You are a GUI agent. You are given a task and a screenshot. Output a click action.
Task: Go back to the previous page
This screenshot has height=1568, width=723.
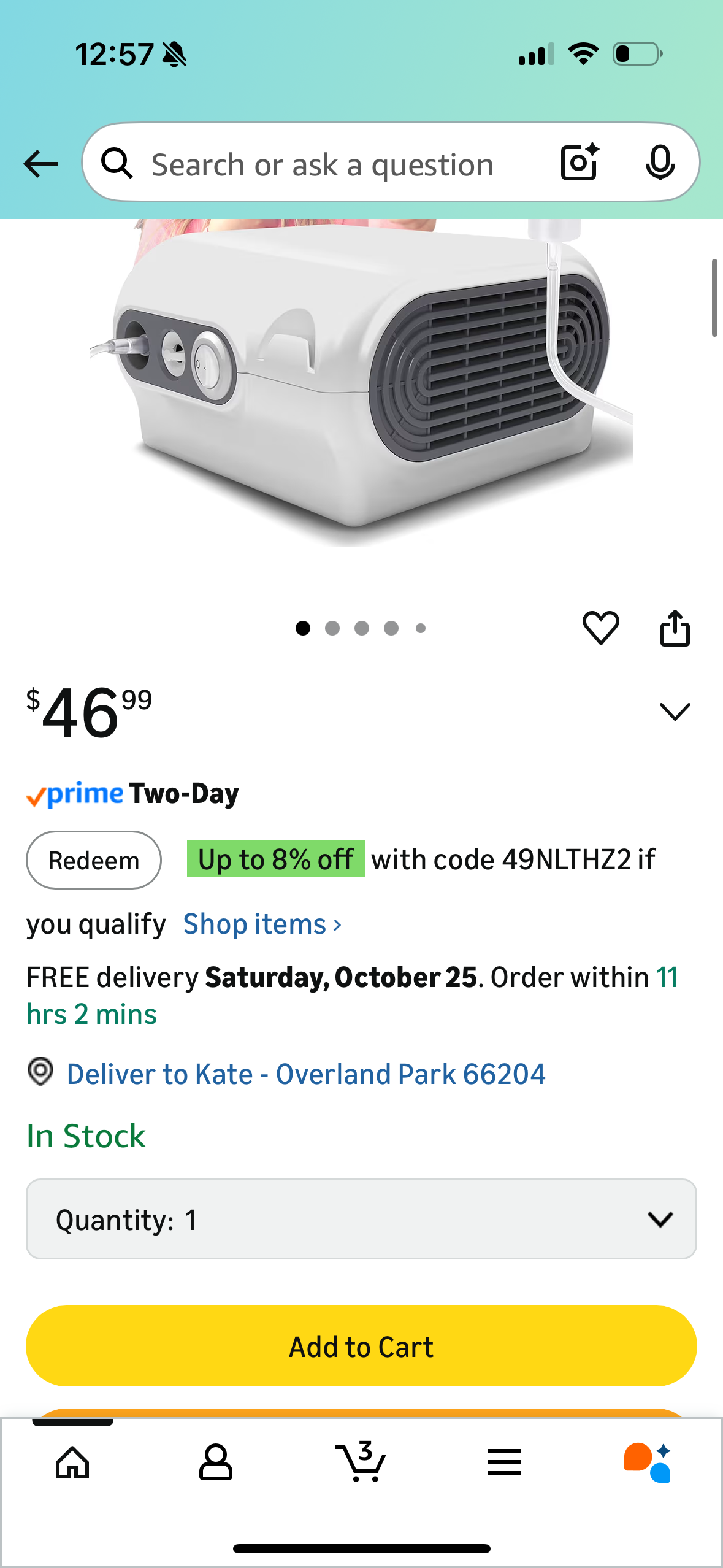pyautogui.click(x=40, y=164)
